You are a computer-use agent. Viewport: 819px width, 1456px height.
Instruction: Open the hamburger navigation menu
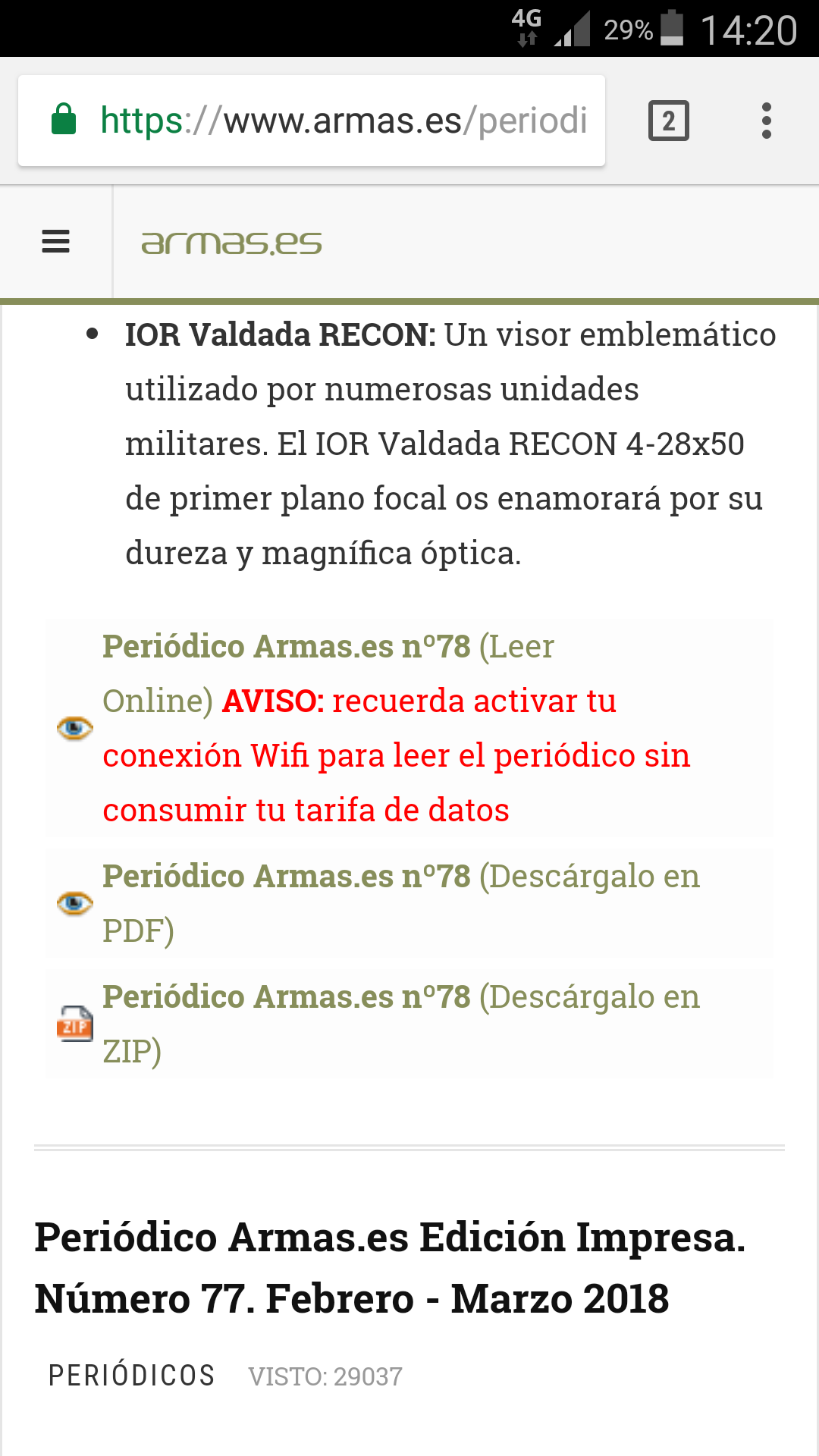(55, 242)
